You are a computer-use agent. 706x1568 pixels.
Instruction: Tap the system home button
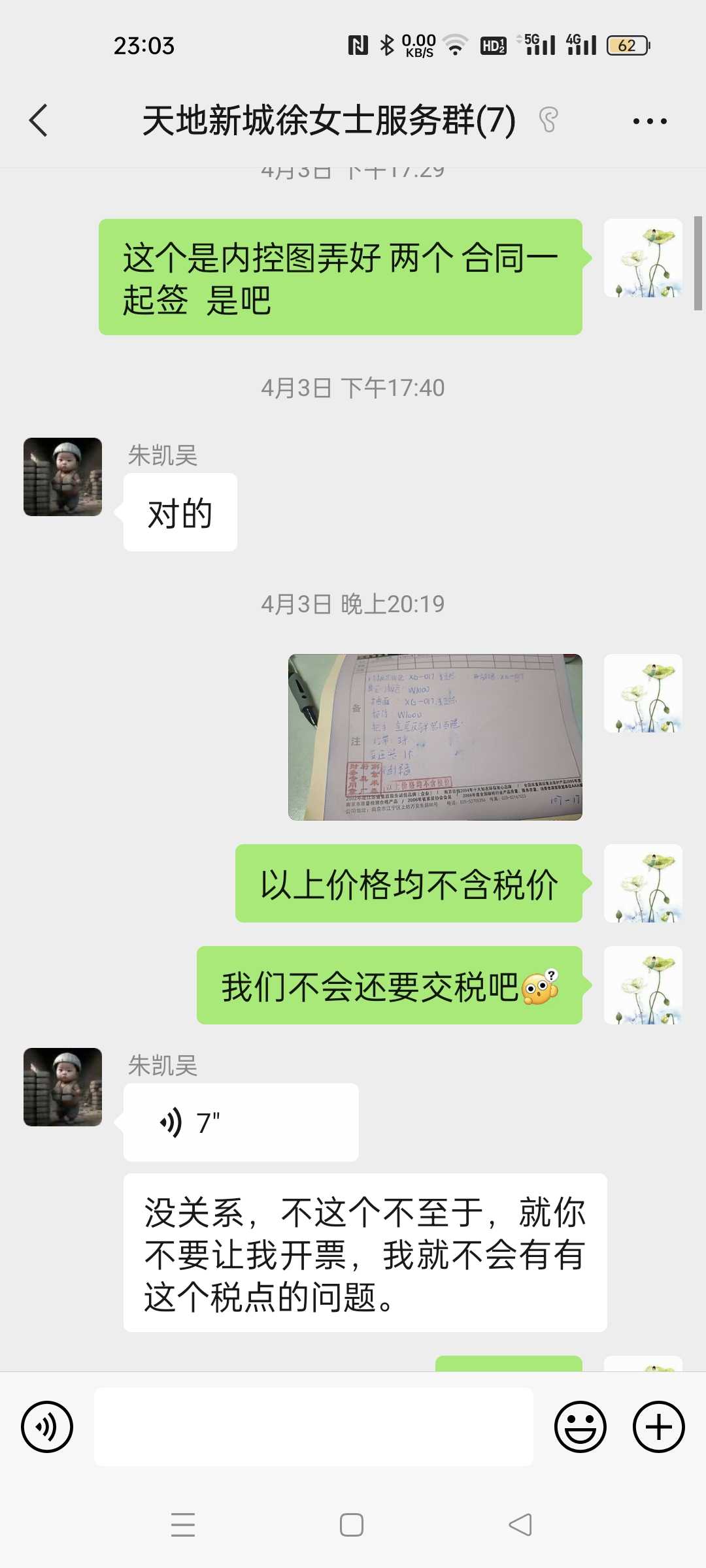point(352,1525)
